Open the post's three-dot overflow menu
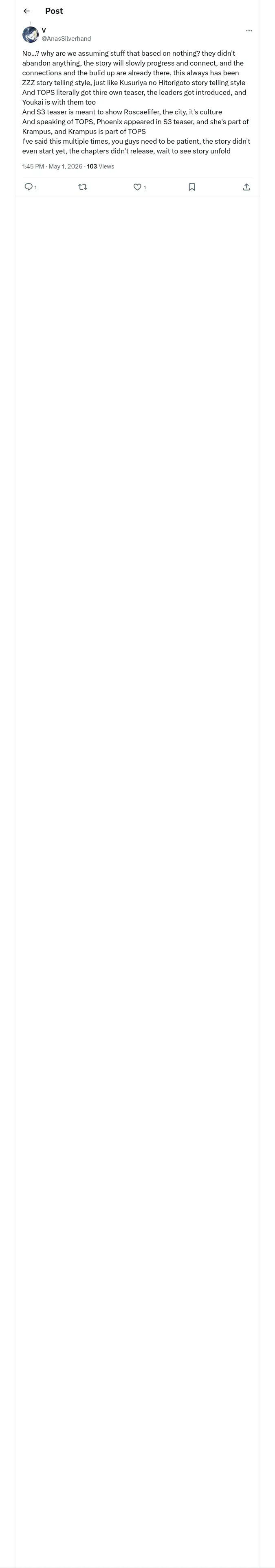The image size is (275, 1568). point(249,31)
